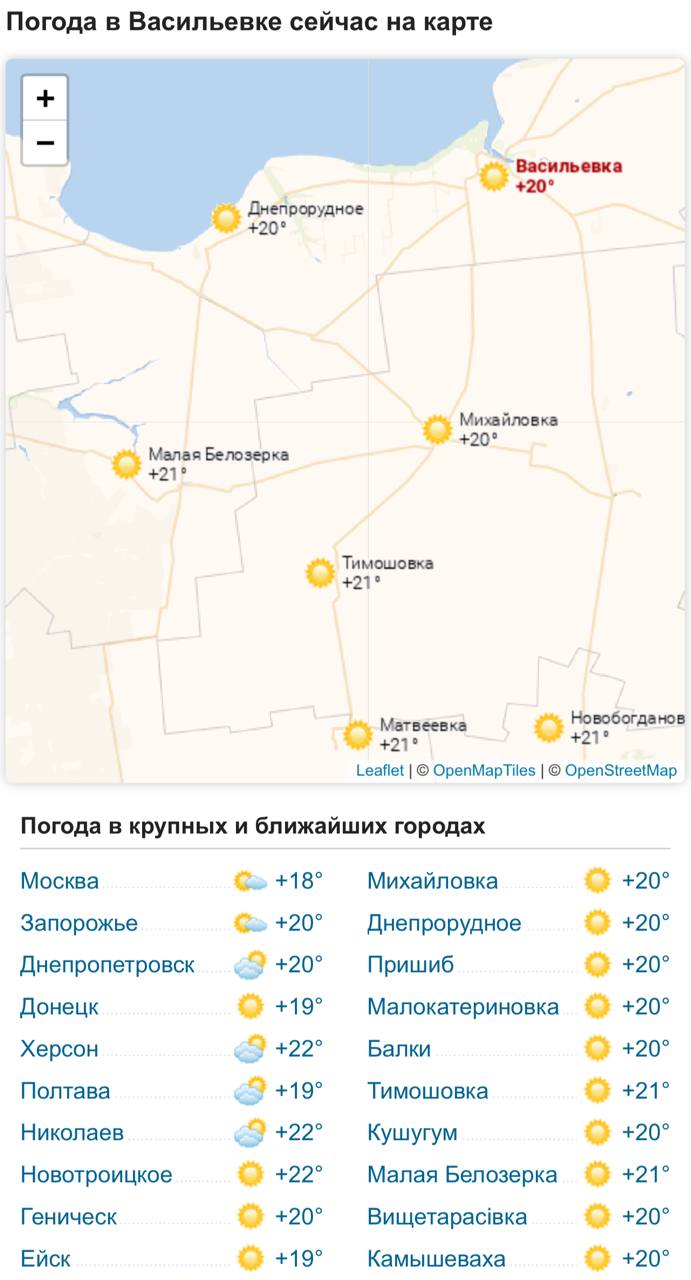View Николаев weather
Viewport: 691px width, 1280px height.
72,1133
